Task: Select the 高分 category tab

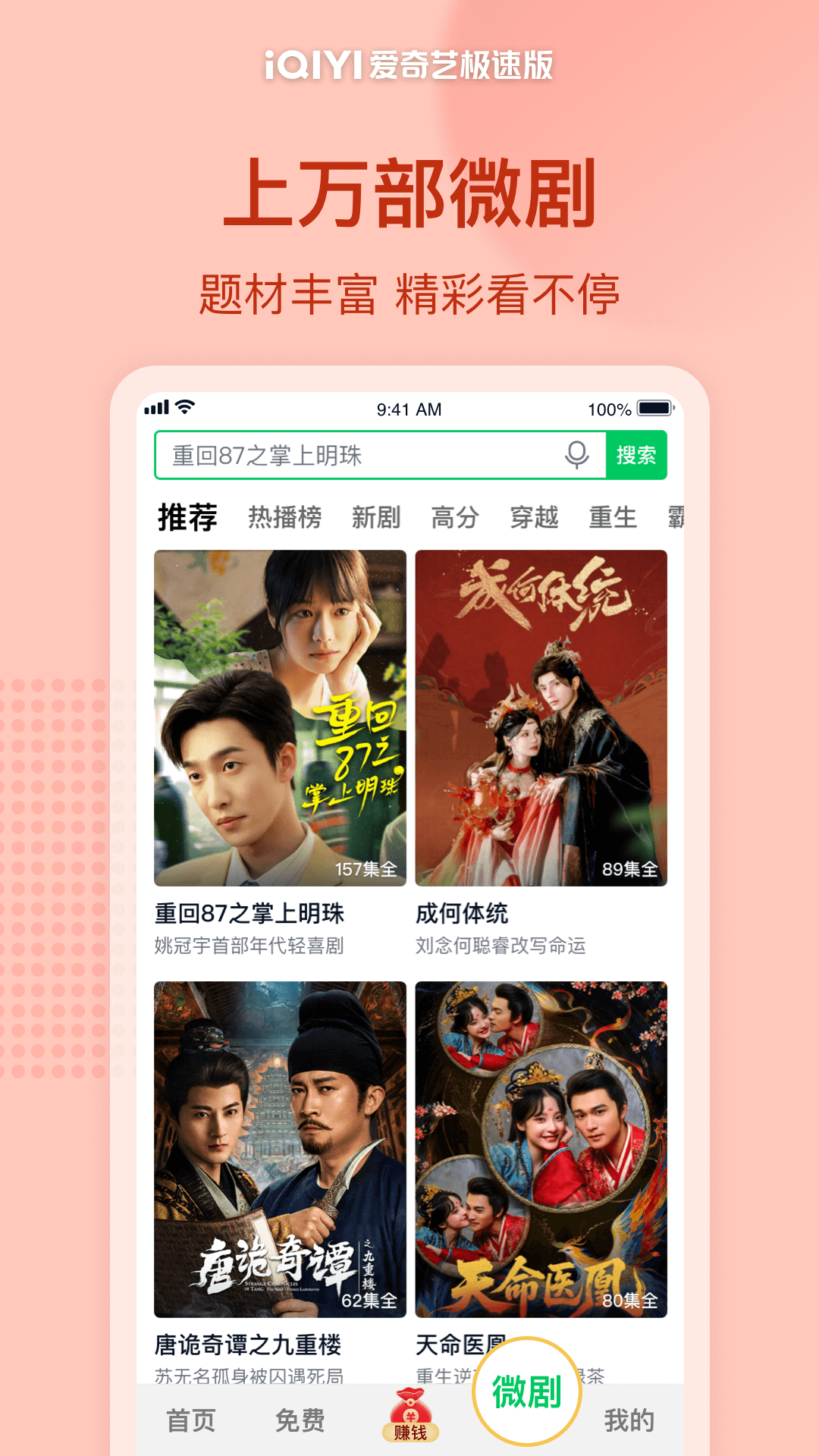Action: [x=455, y=517]
